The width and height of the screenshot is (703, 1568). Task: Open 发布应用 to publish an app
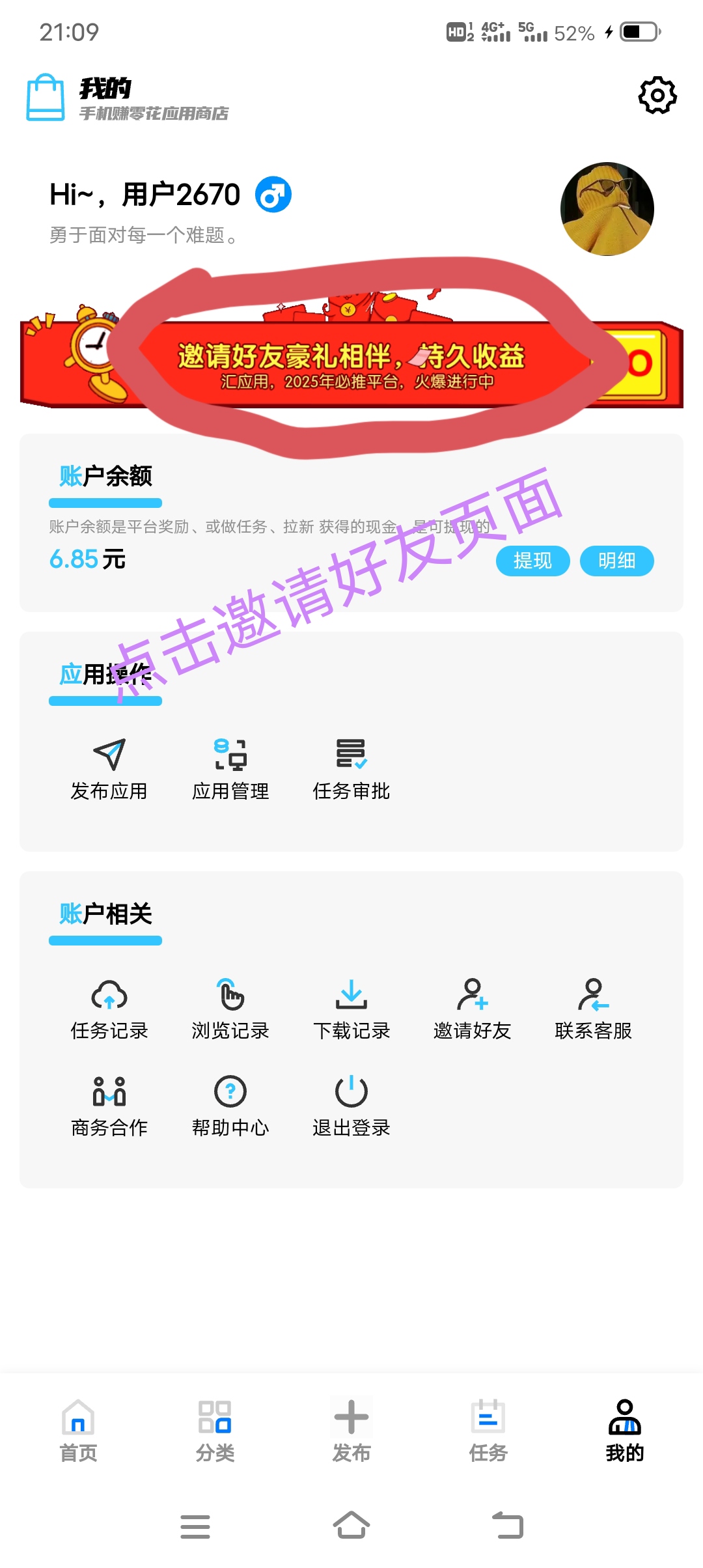(109, 770)
